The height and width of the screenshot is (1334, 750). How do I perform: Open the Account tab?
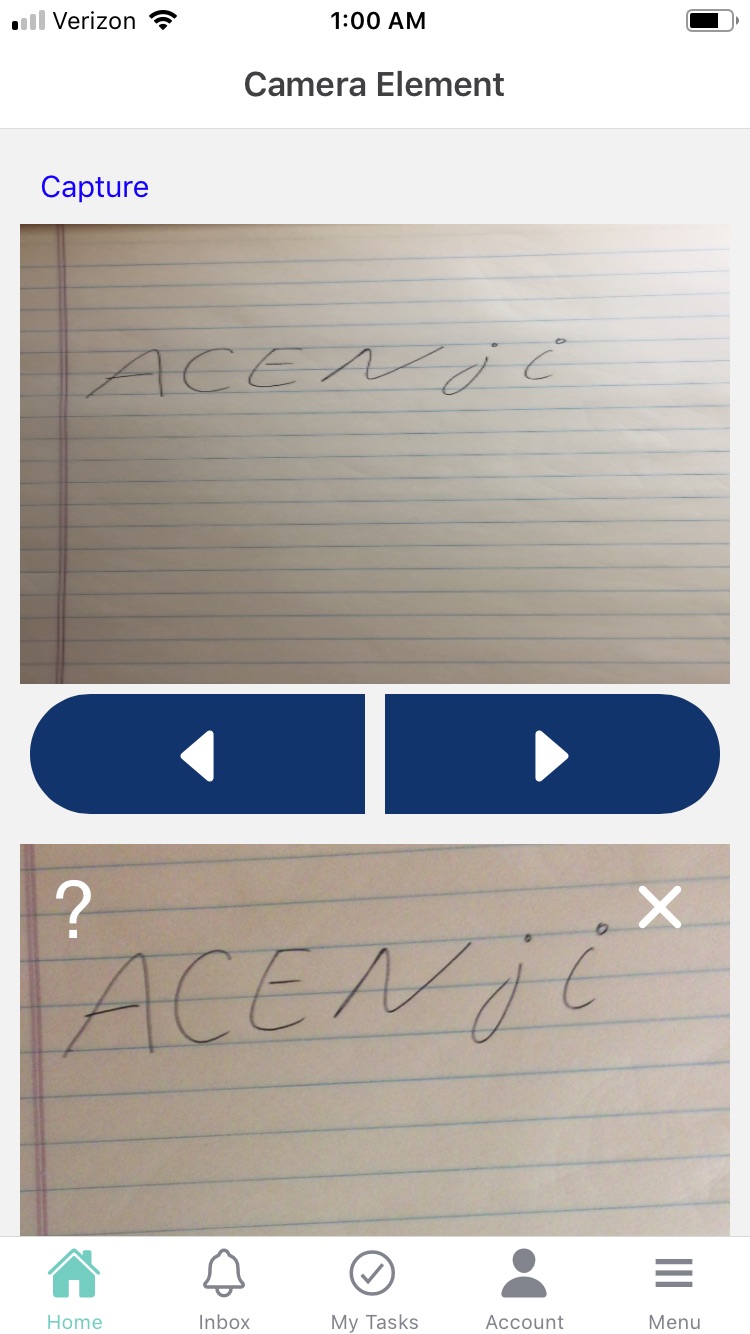coord(524,1290)
